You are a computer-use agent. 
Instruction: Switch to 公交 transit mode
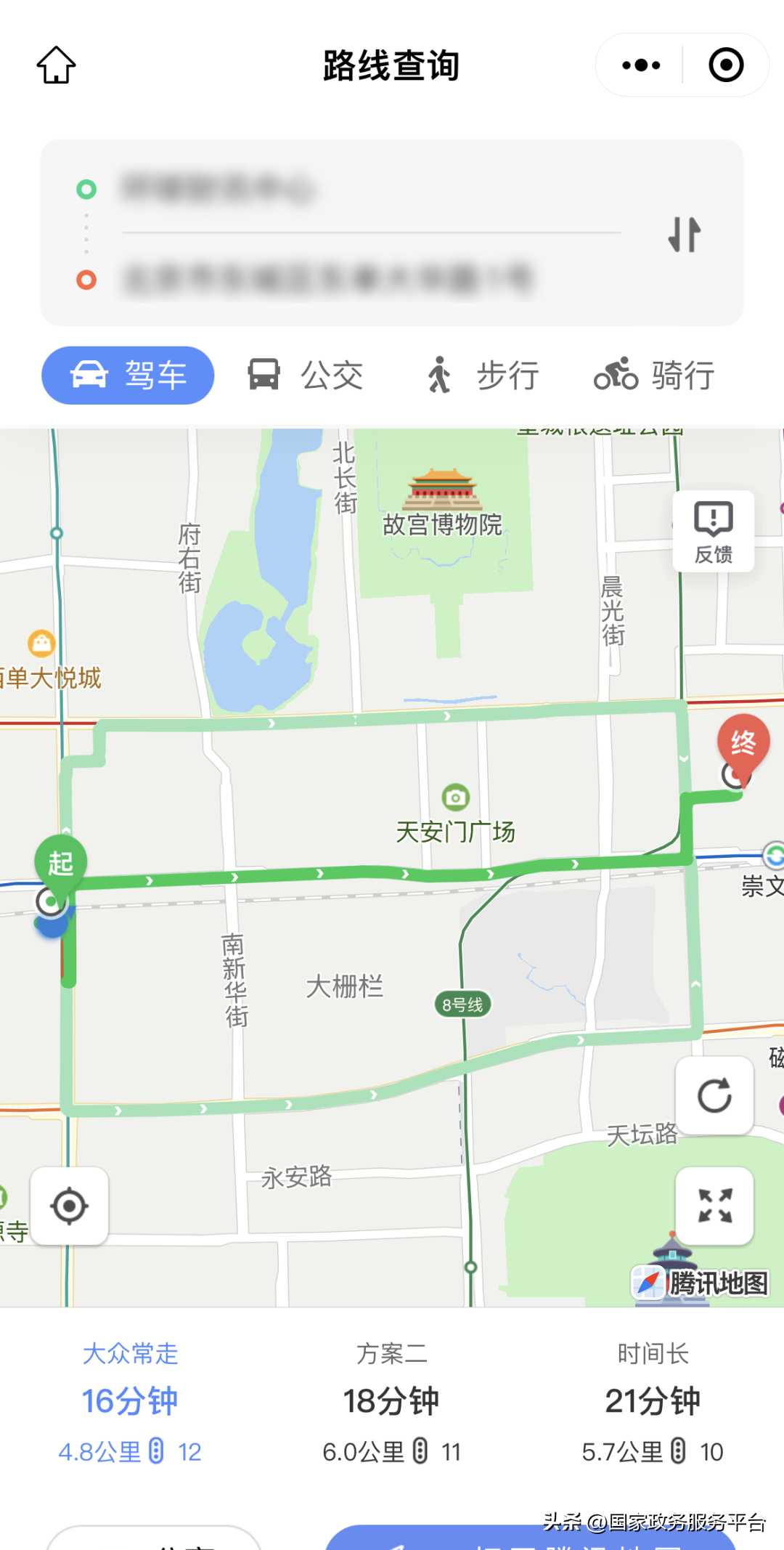click(305, 376)
